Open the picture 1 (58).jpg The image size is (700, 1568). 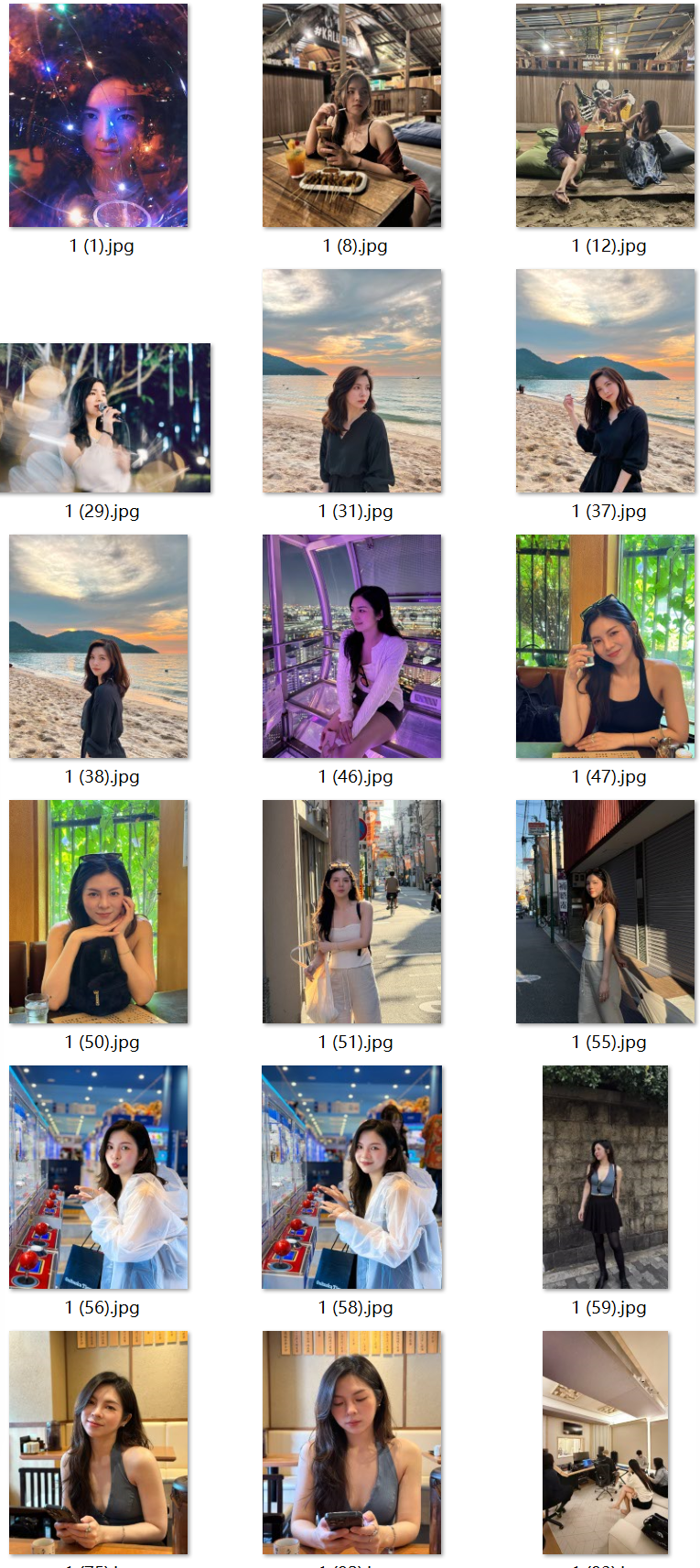pos(352,1177)
